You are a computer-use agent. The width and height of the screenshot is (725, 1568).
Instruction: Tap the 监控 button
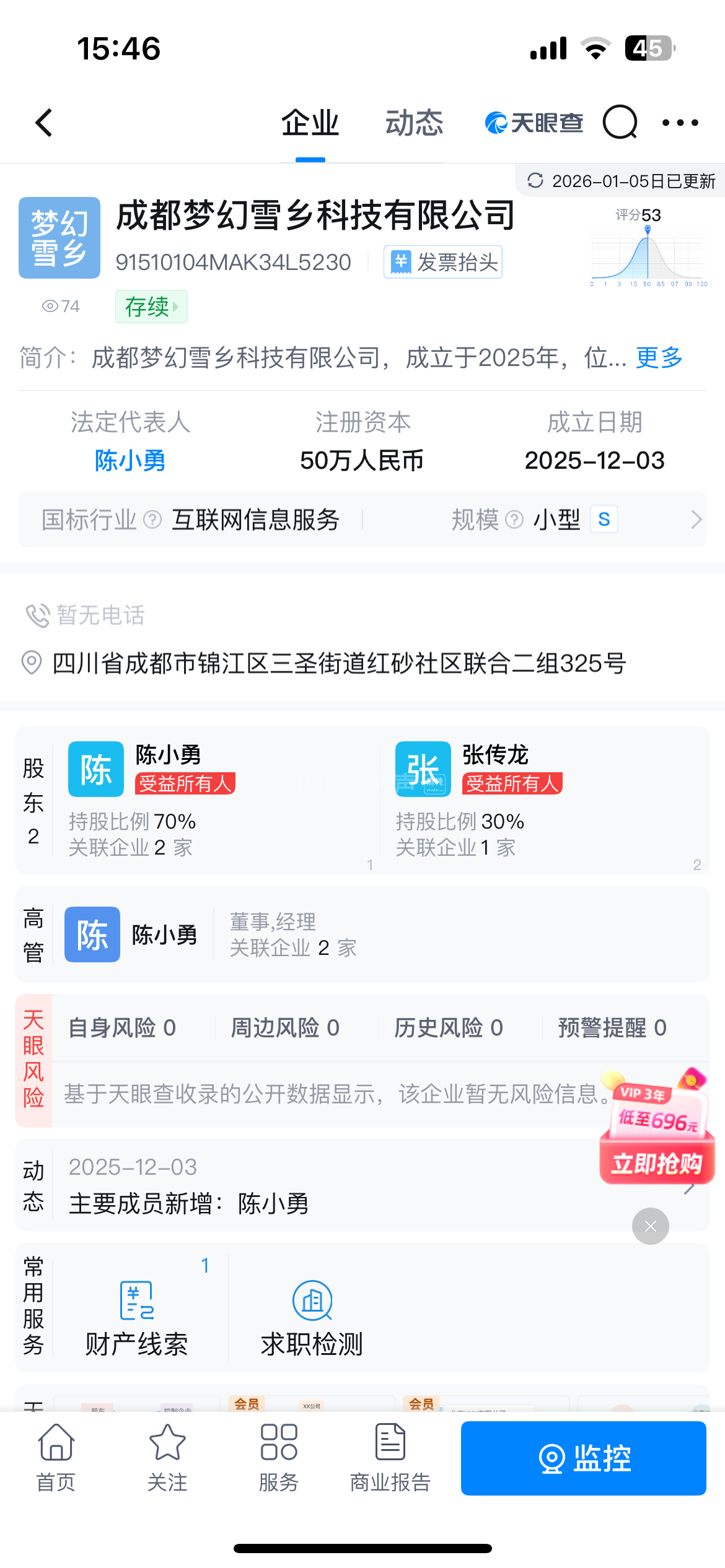pyautogui.click(x=583, y=1458)
